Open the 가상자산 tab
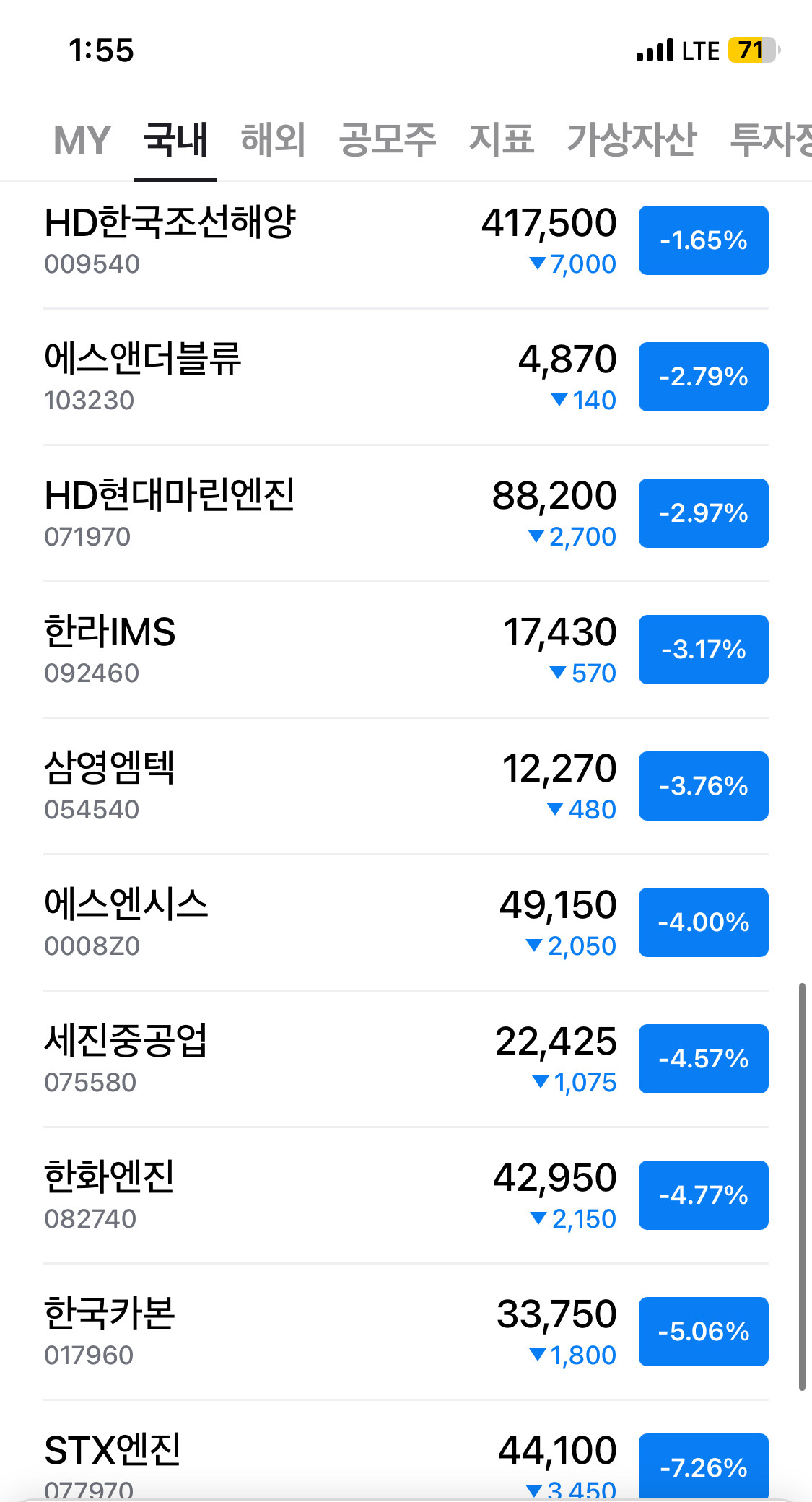The height and width of the screenshot is (1502, 812). [x=632, y=139]
